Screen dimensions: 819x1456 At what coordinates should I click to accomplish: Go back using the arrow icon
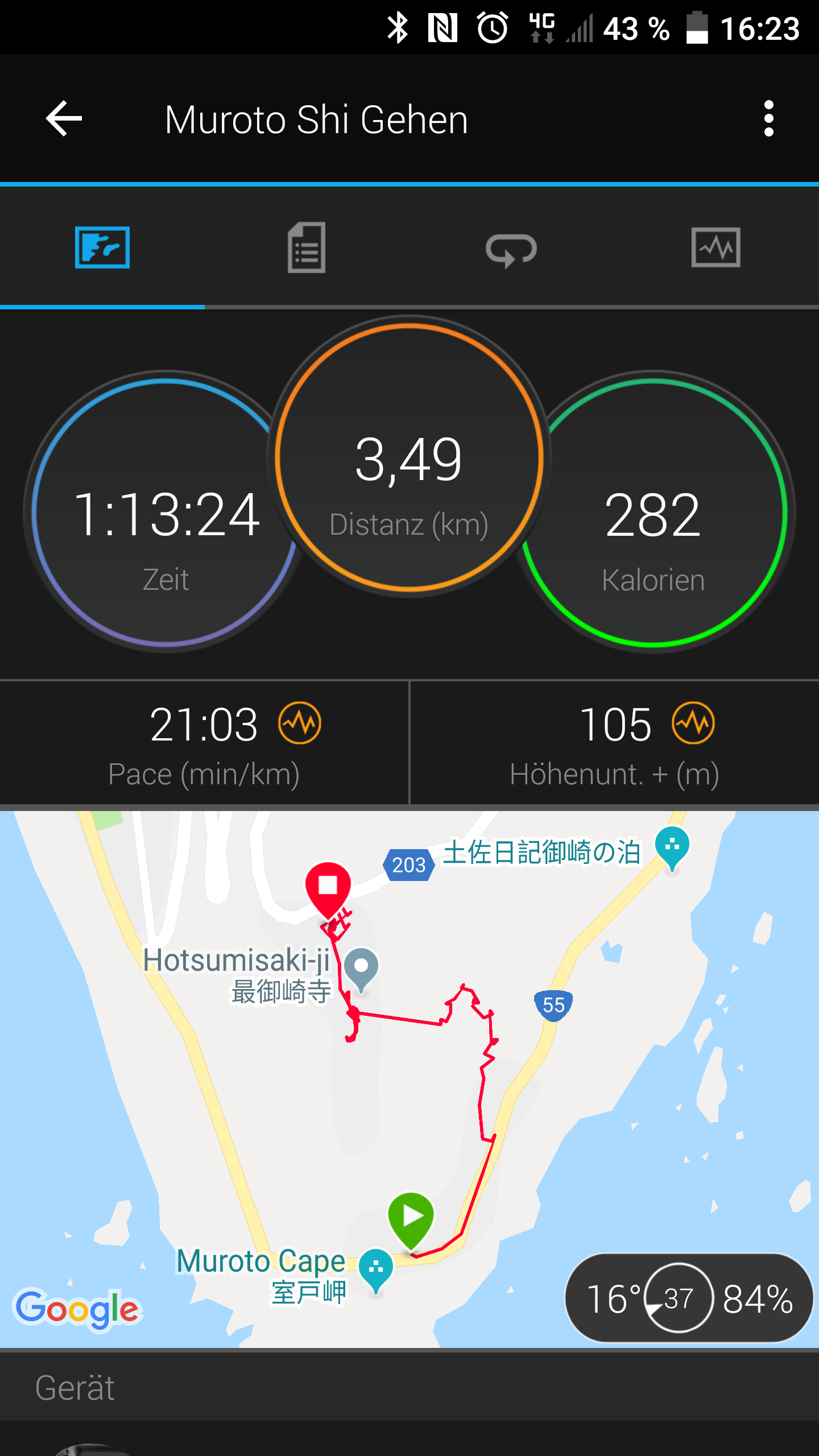[64, 119]
